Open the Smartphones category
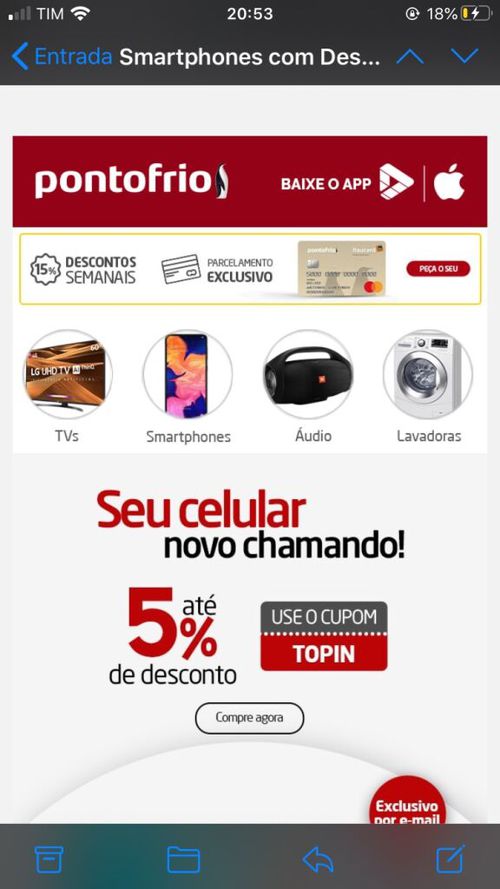This screenshot has width=500, height=889. 188,387
